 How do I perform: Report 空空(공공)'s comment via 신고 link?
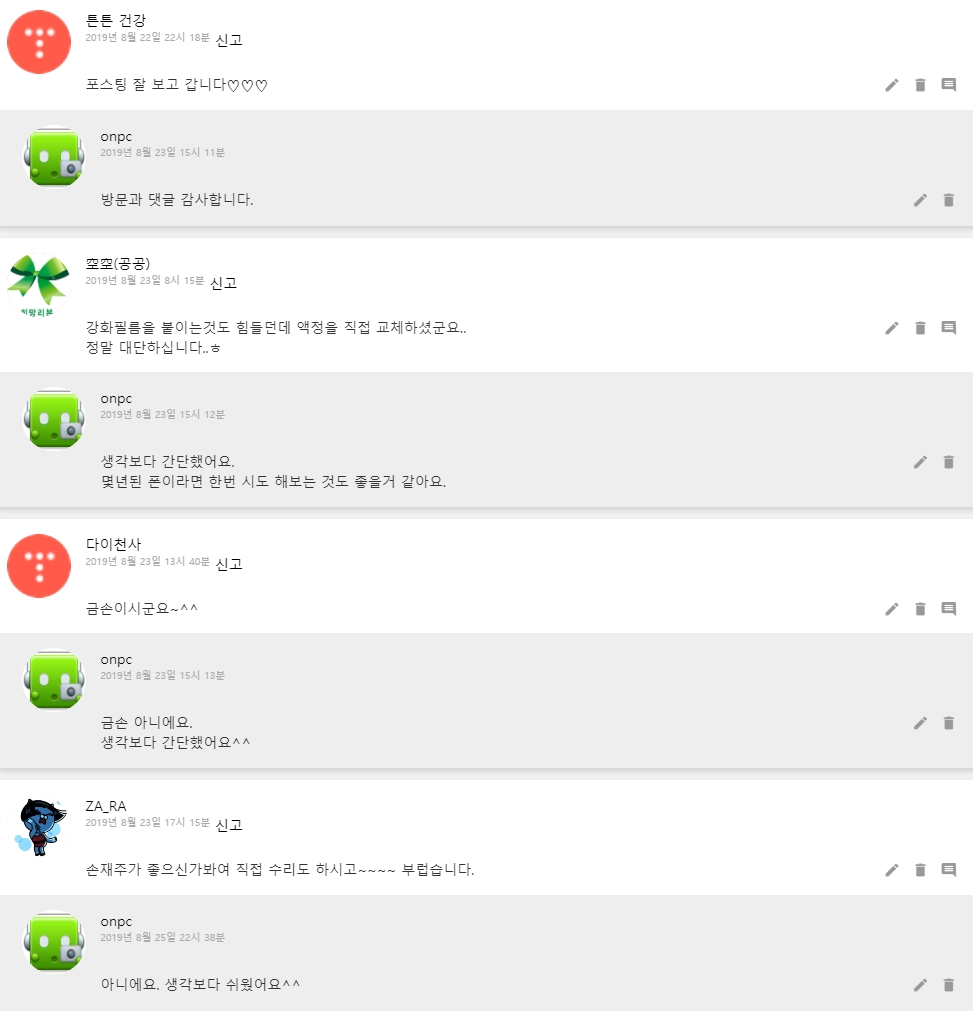224,283
